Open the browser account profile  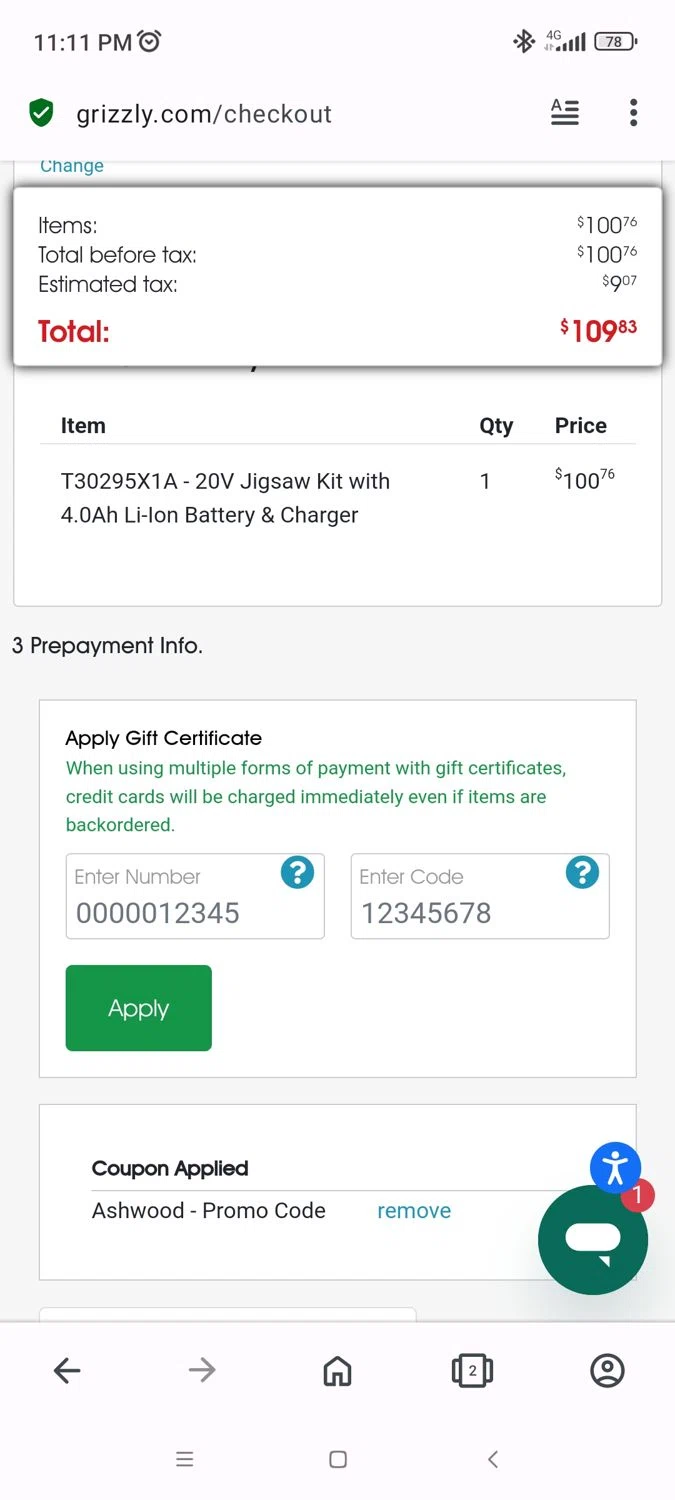point(607,1370)
